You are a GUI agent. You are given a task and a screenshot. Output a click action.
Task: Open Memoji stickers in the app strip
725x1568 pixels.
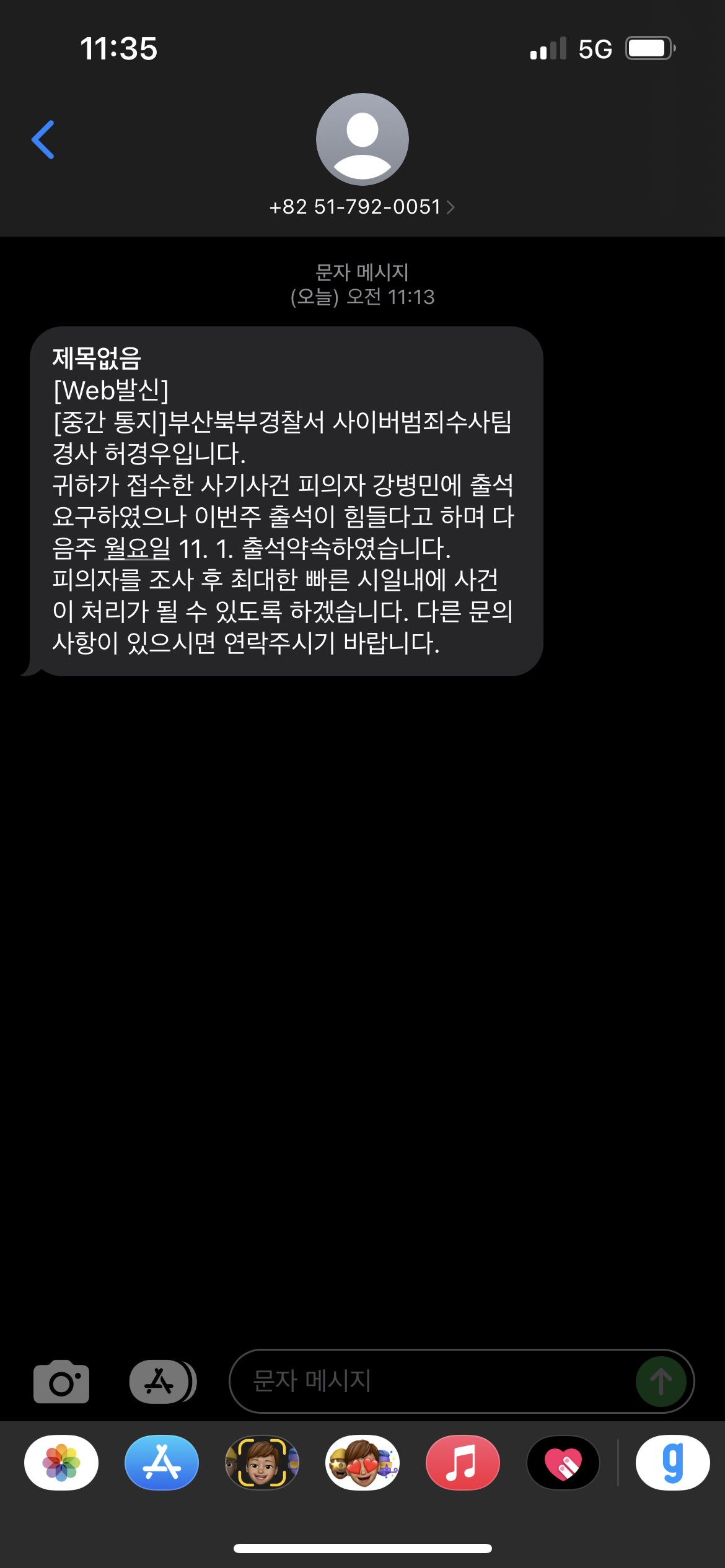(362, 1463)
